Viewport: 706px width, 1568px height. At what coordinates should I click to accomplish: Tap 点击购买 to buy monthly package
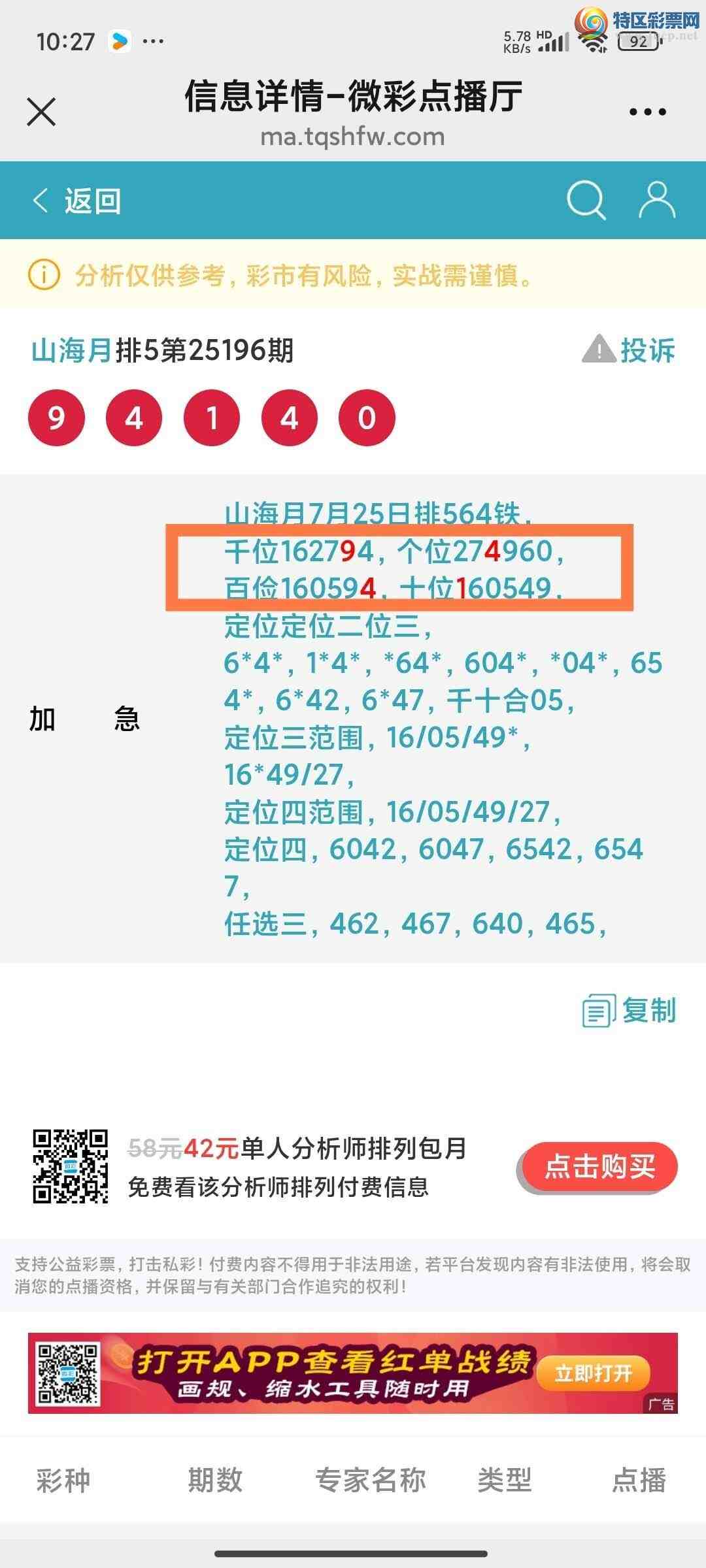pos(599,1166)
